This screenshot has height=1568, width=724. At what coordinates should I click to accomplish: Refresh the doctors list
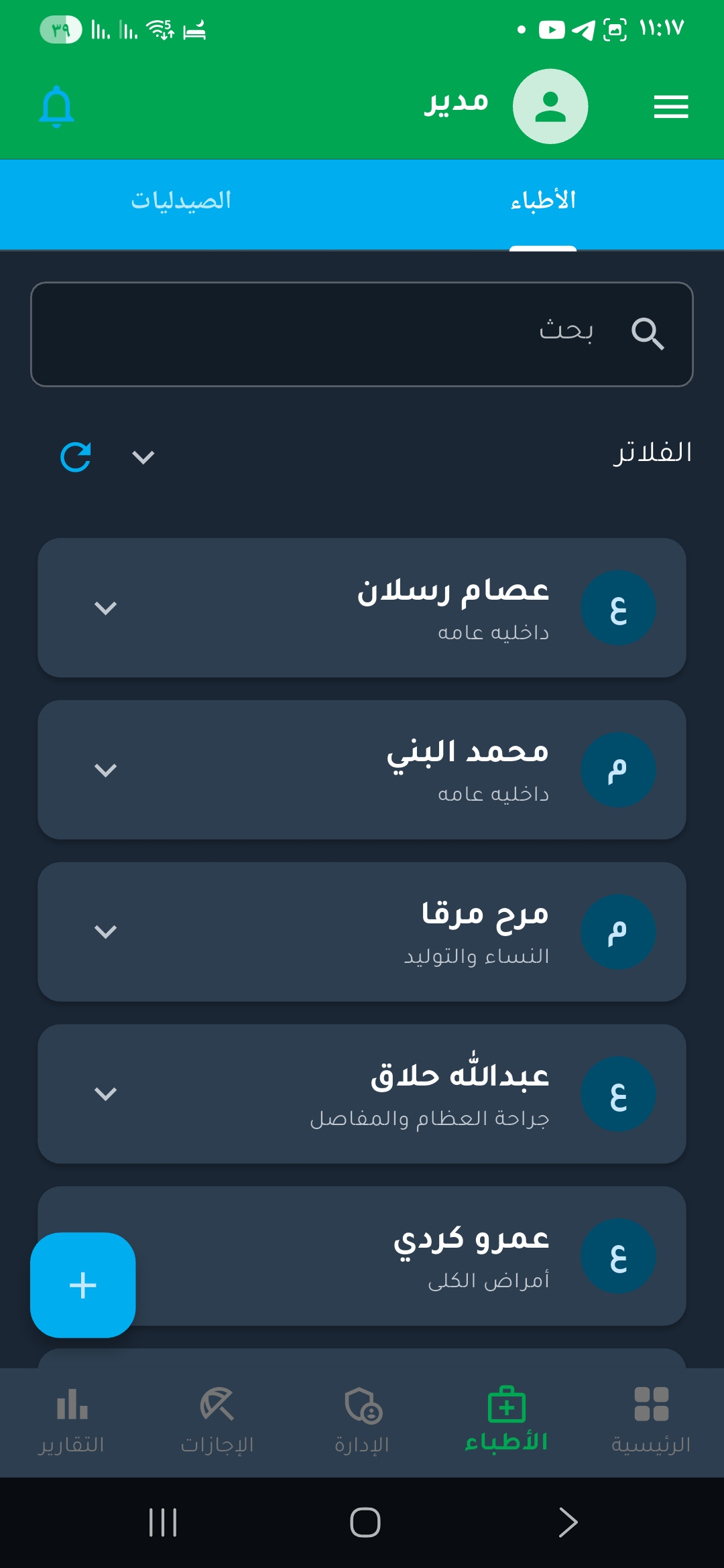75,458
